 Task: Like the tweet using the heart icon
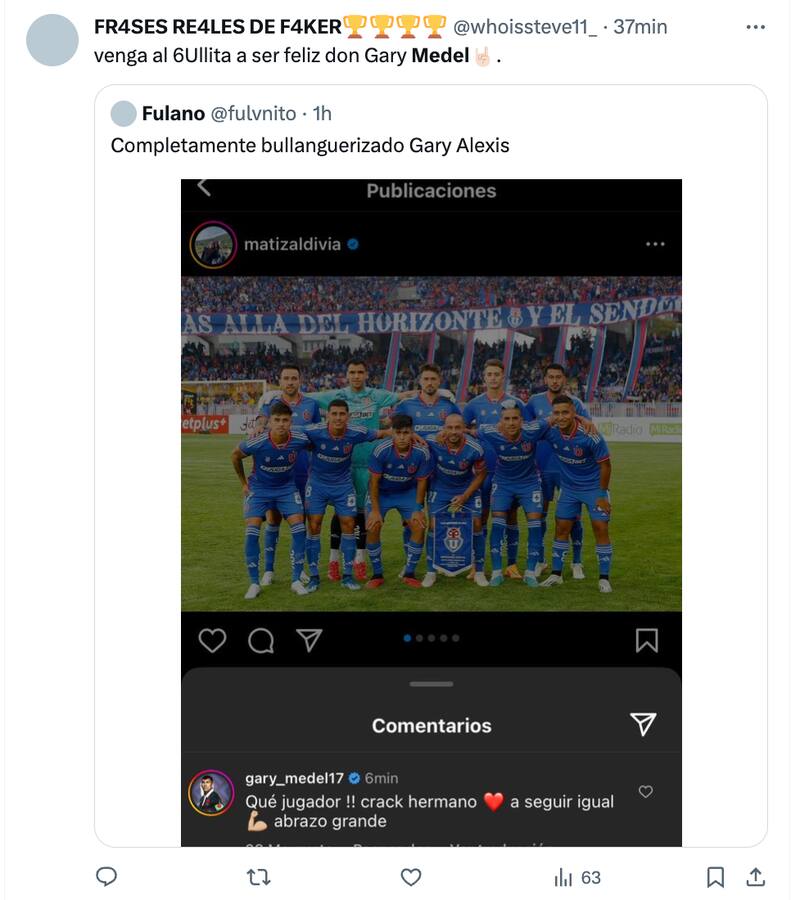410,878
